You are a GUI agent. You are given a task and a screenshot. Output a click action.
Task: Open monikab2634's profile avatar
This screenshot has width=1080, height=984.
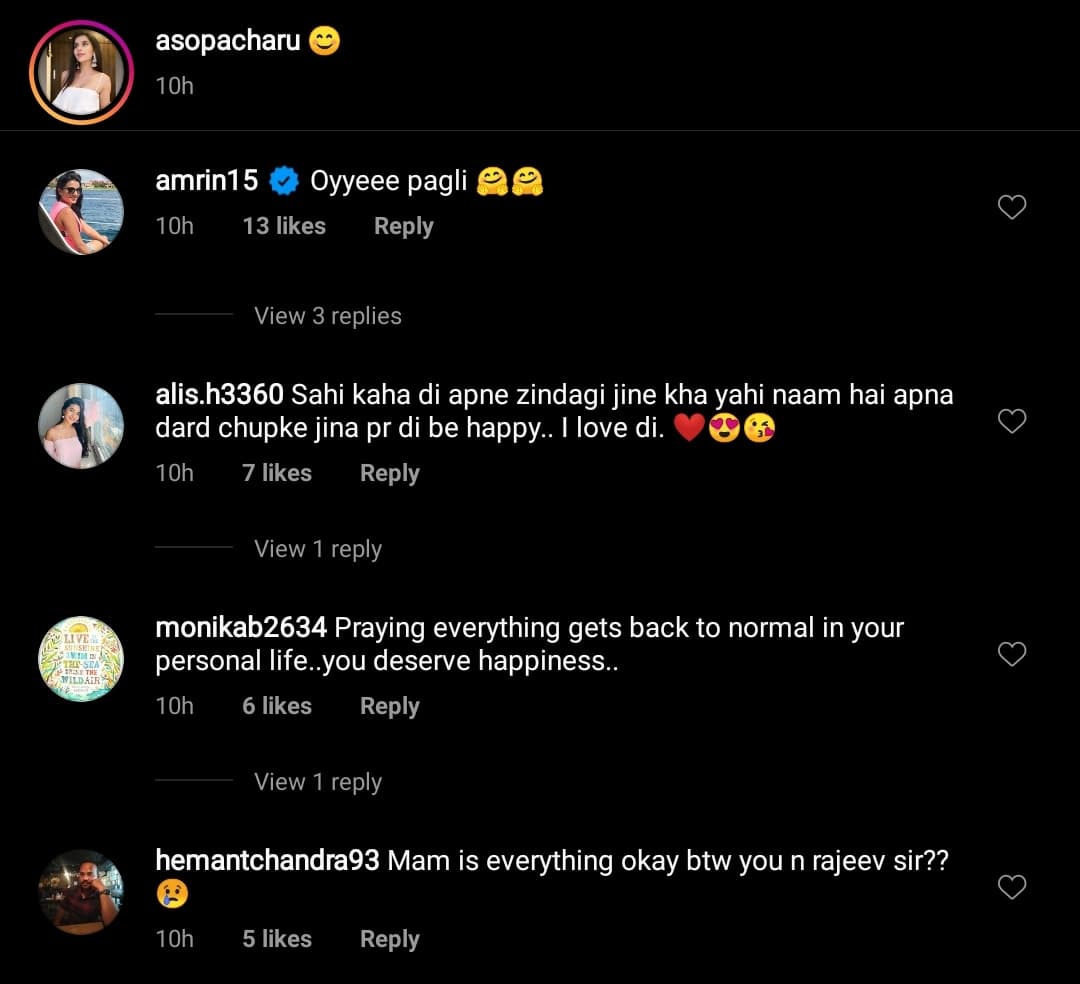[x=80, y=658]
